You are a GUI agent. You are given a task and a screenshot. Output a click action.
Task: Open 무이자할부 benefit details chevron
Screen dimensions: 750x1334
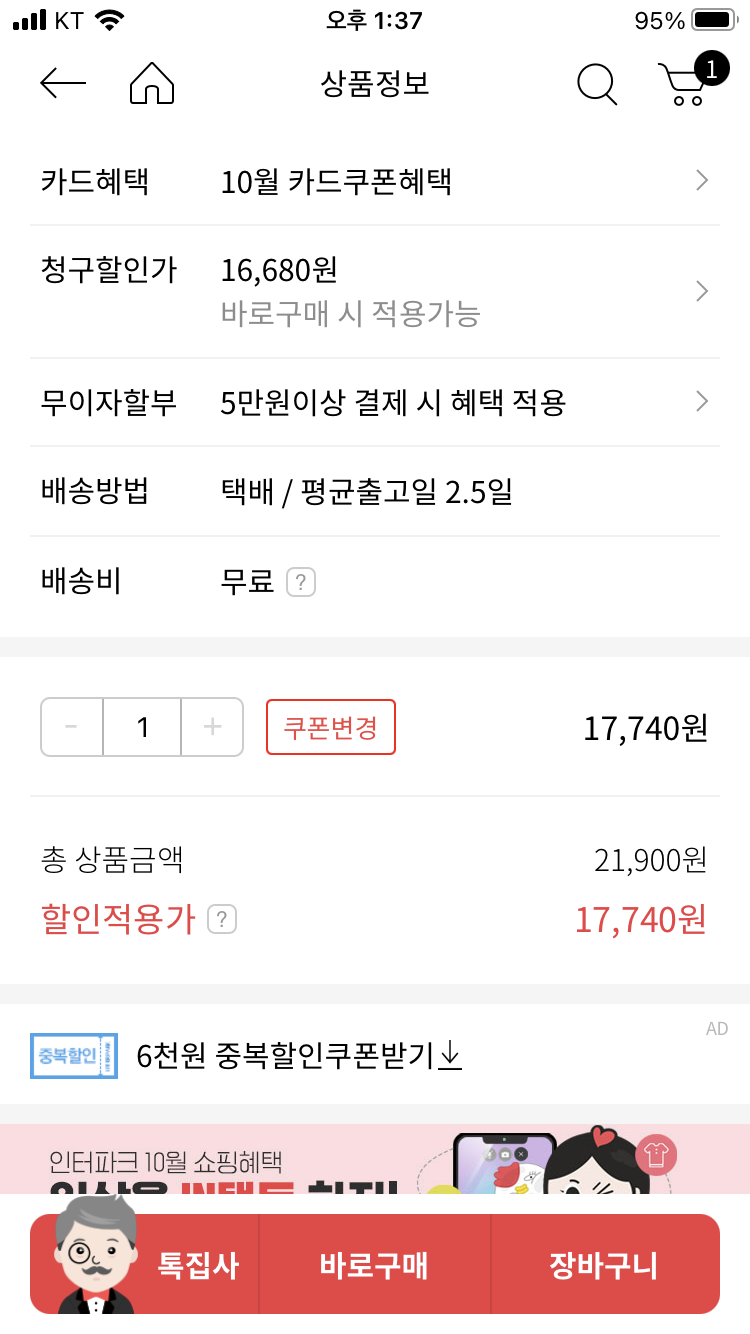pyautogui.click(x=702, y=401)
